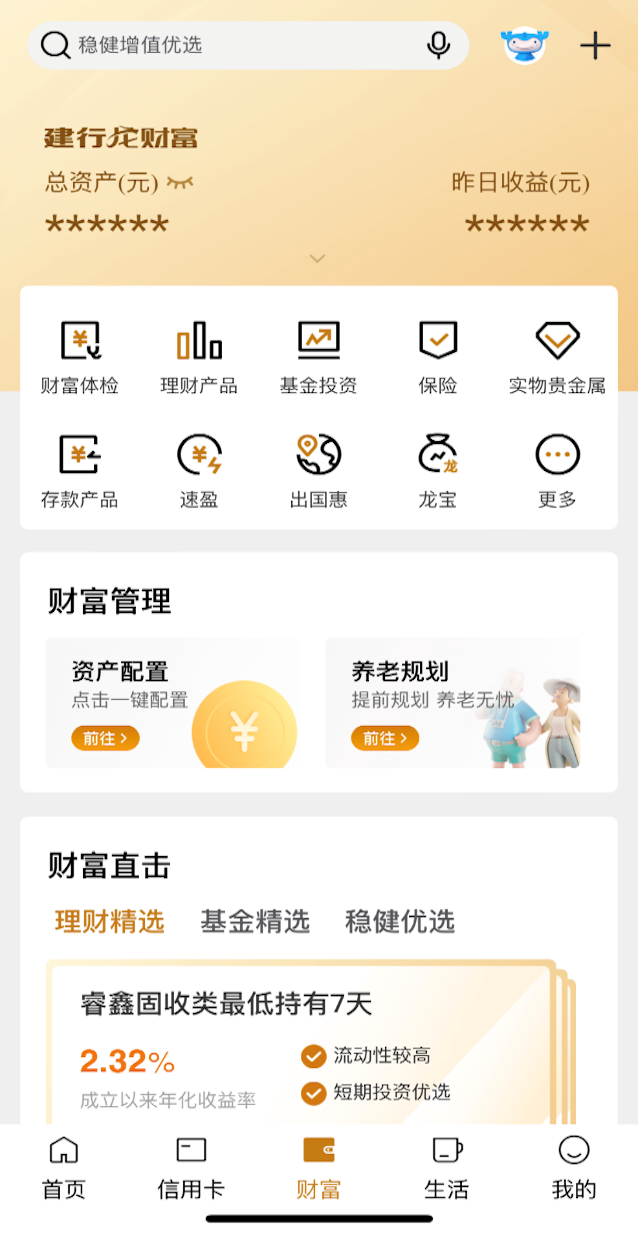Open the mascot assistant icon
This screenshot has width=638, height=1235.
tap(524, 45)
